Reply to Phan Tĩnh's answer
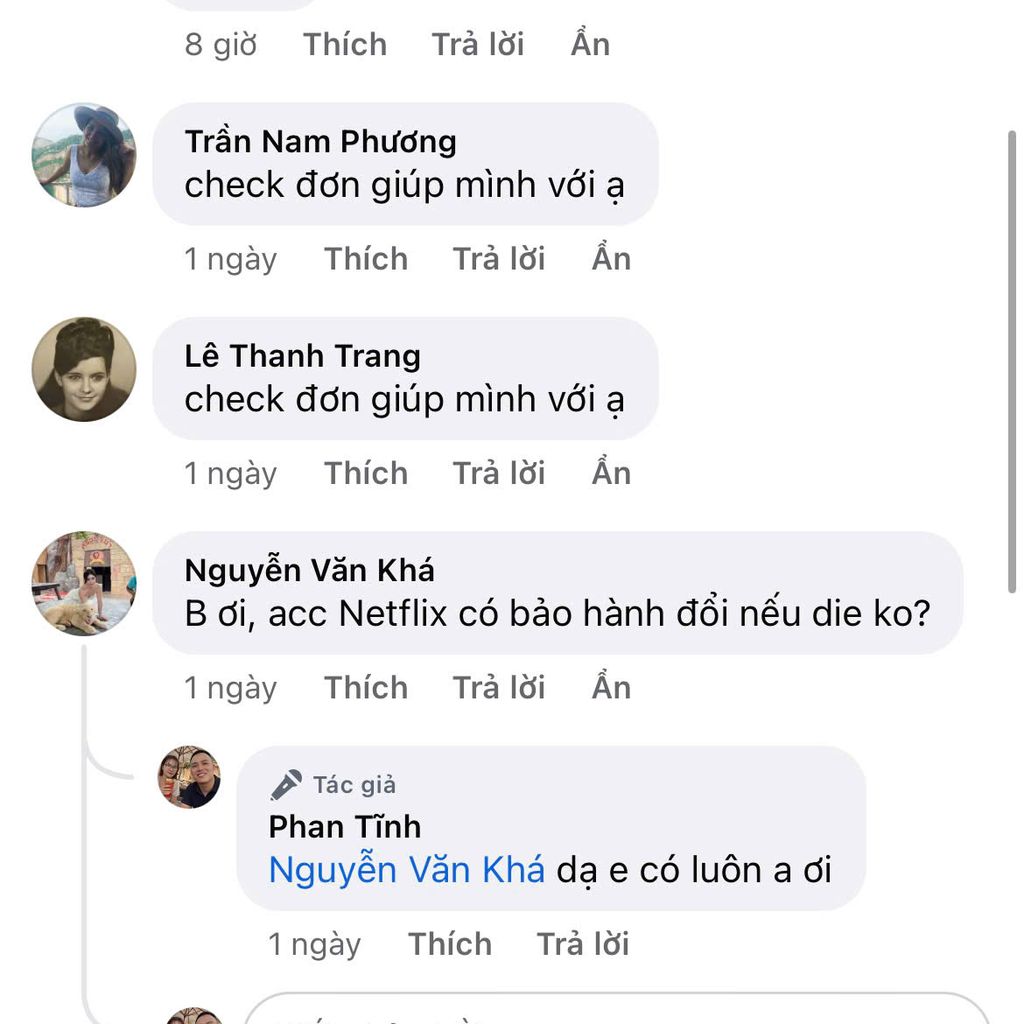This screenshot has width=1024, height=1024. click(583, 944)
